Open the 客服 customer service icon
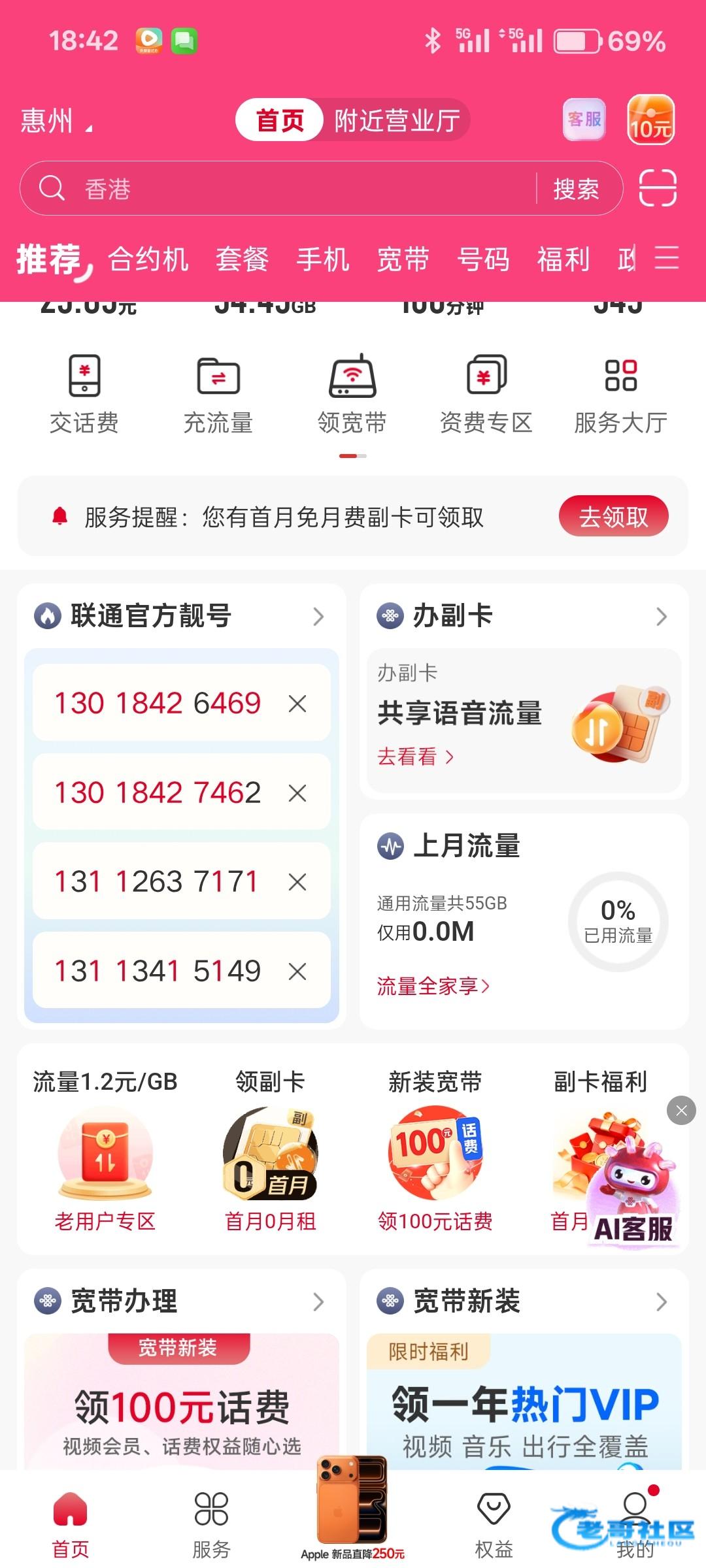Image resolution: width=706 pixels, height=1568 pixels. click(584, 120)
